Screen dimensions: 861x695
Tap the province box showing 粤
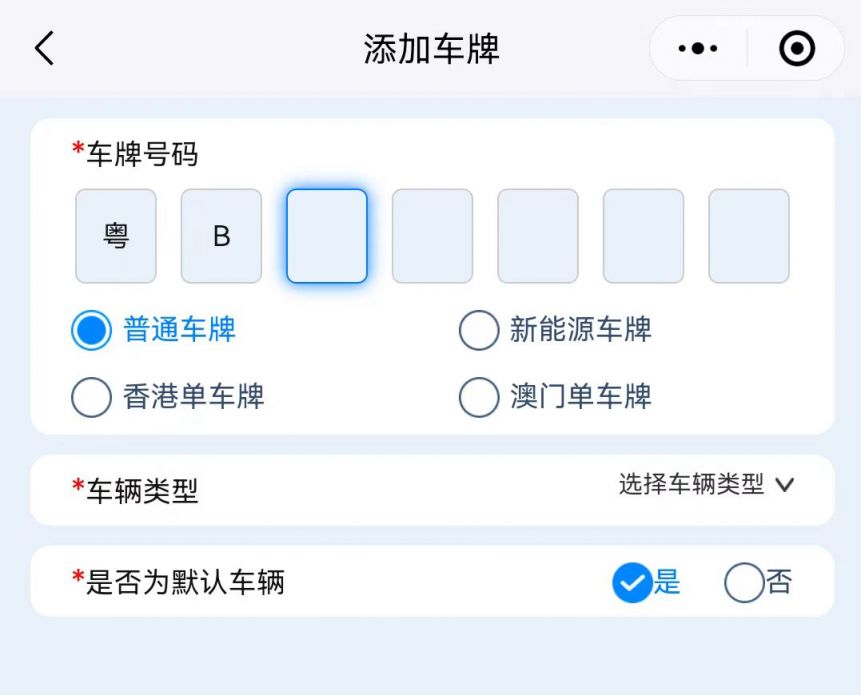coord(116,236)
